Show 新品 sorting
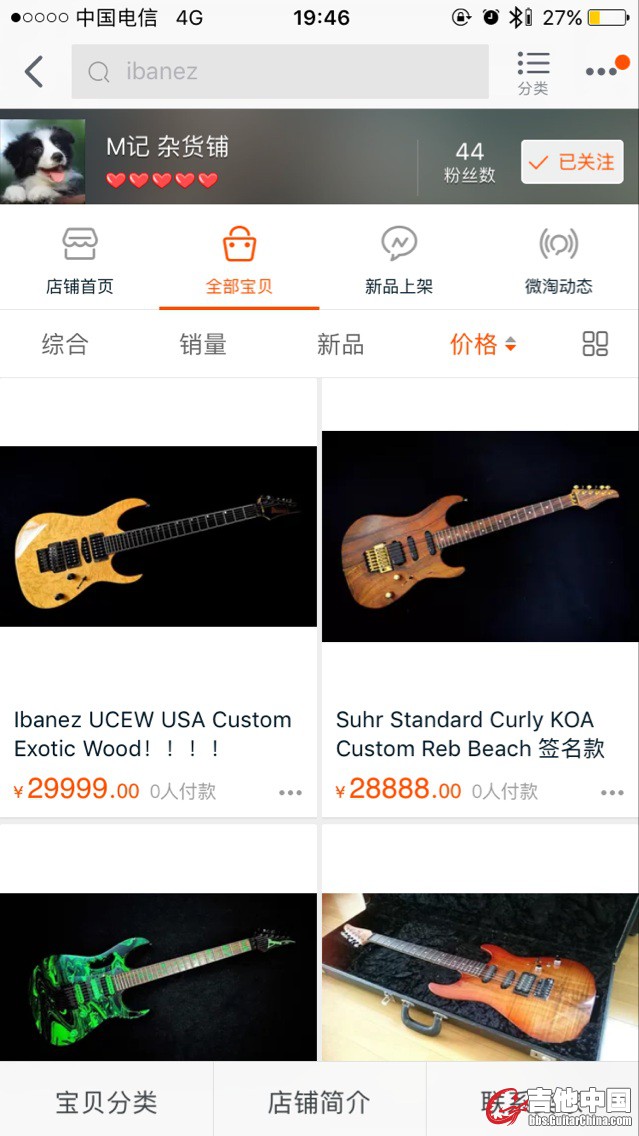The height and width of the screenshot is (1136, 639). click(x=340, y=345)
